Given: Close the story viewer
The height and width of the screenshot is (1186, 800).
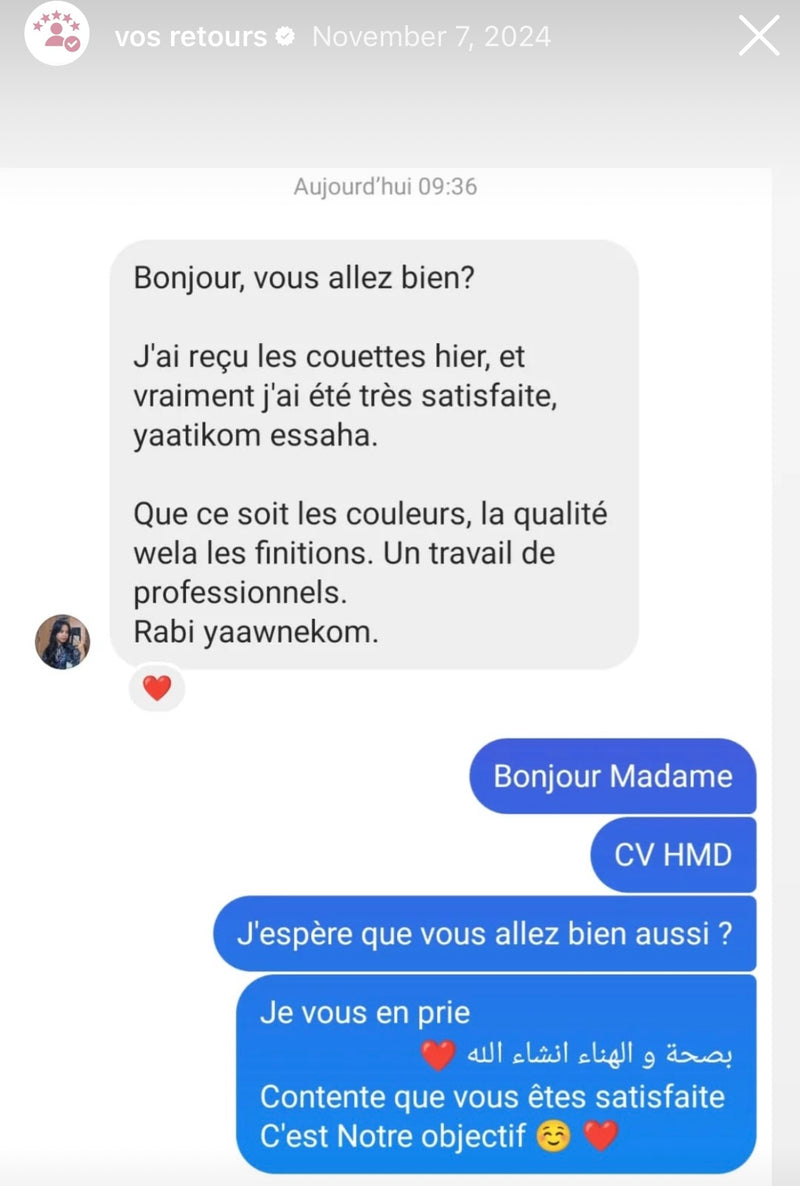Looking at the screenshot, I should (x=758, y=37).
